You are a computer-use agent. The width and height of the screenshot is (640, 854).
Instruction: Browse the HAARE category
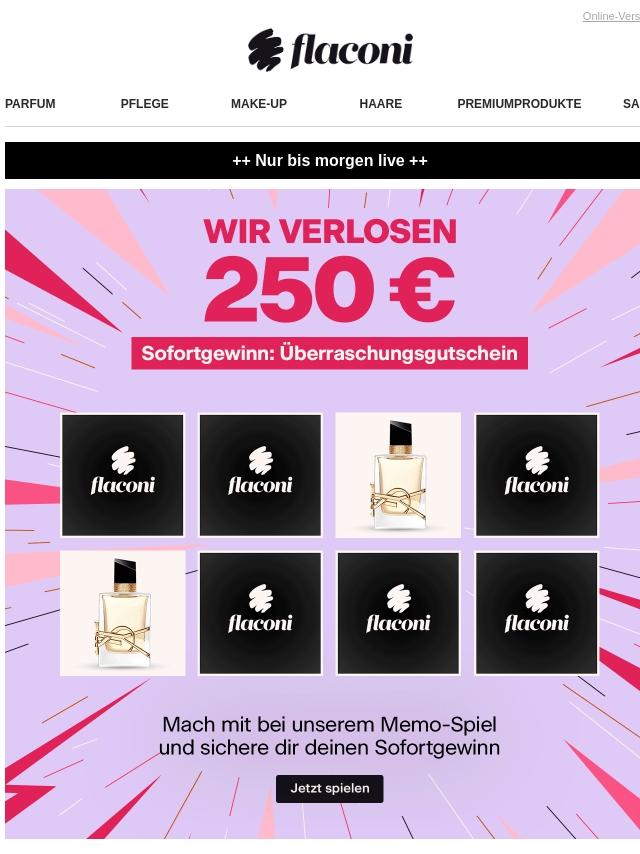coord(380,104)
